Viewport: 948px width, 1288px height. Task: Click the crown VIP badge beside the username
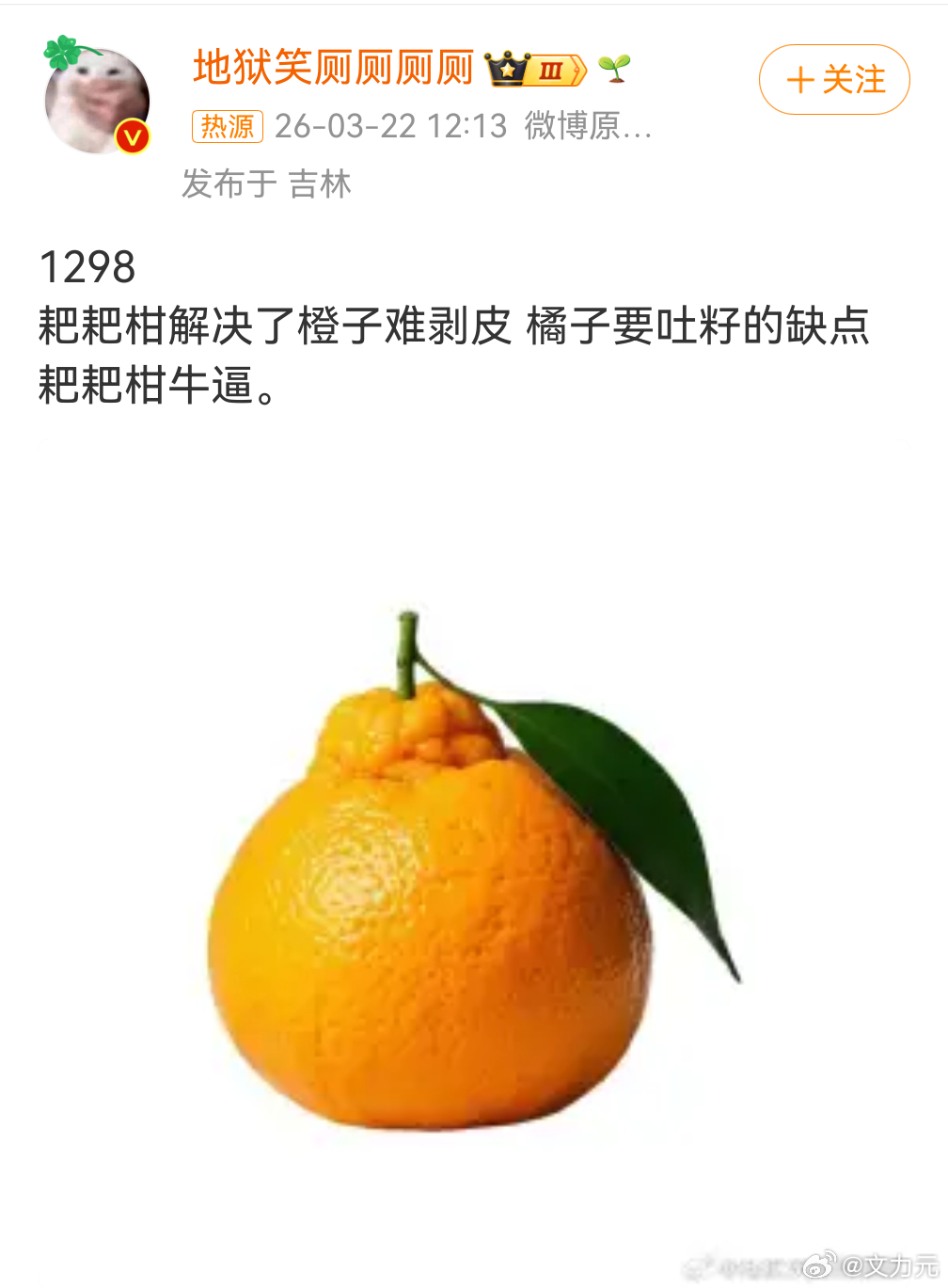coord(509,68)
